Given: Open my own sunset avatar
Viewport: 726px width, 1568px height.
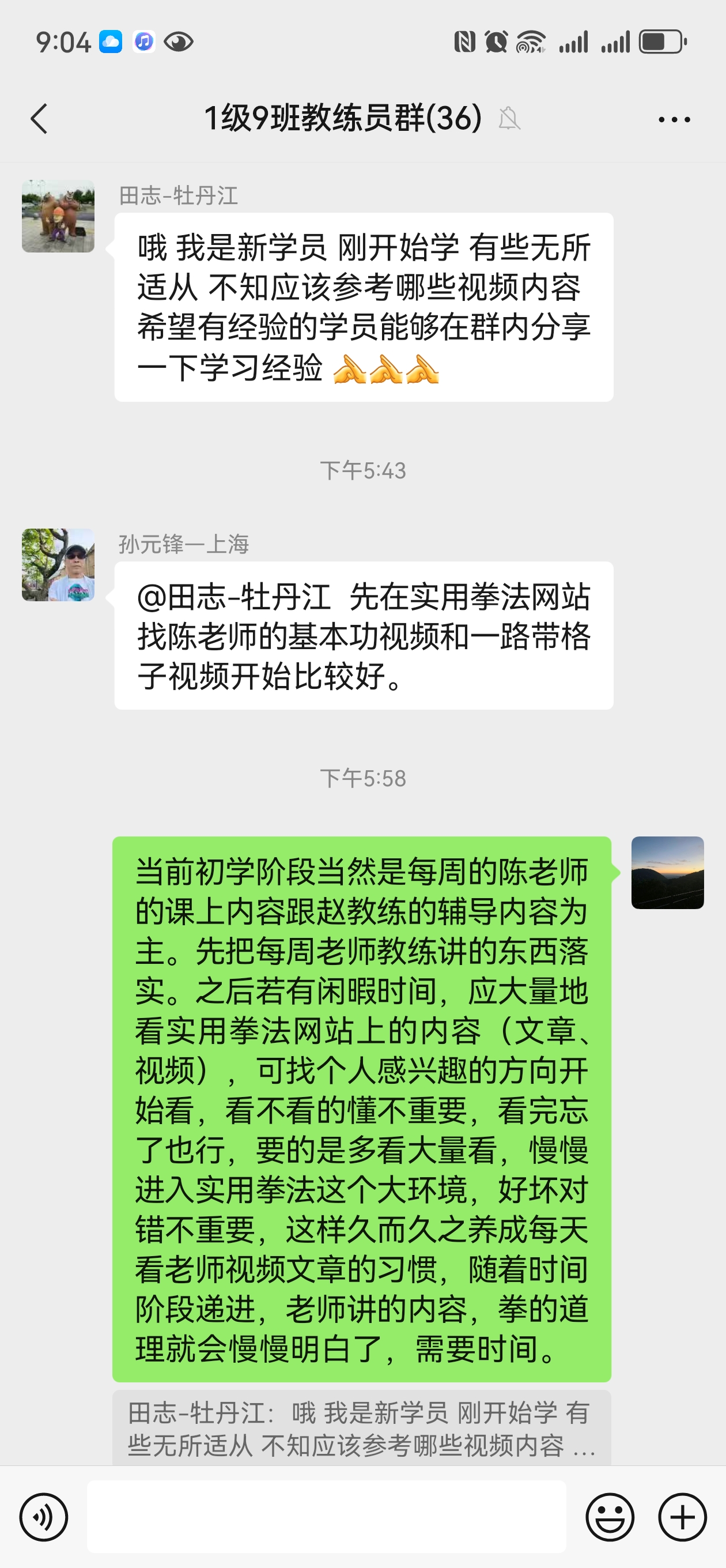Looking at the screenshot, I should pyautogui.click(x=667, y=872).
